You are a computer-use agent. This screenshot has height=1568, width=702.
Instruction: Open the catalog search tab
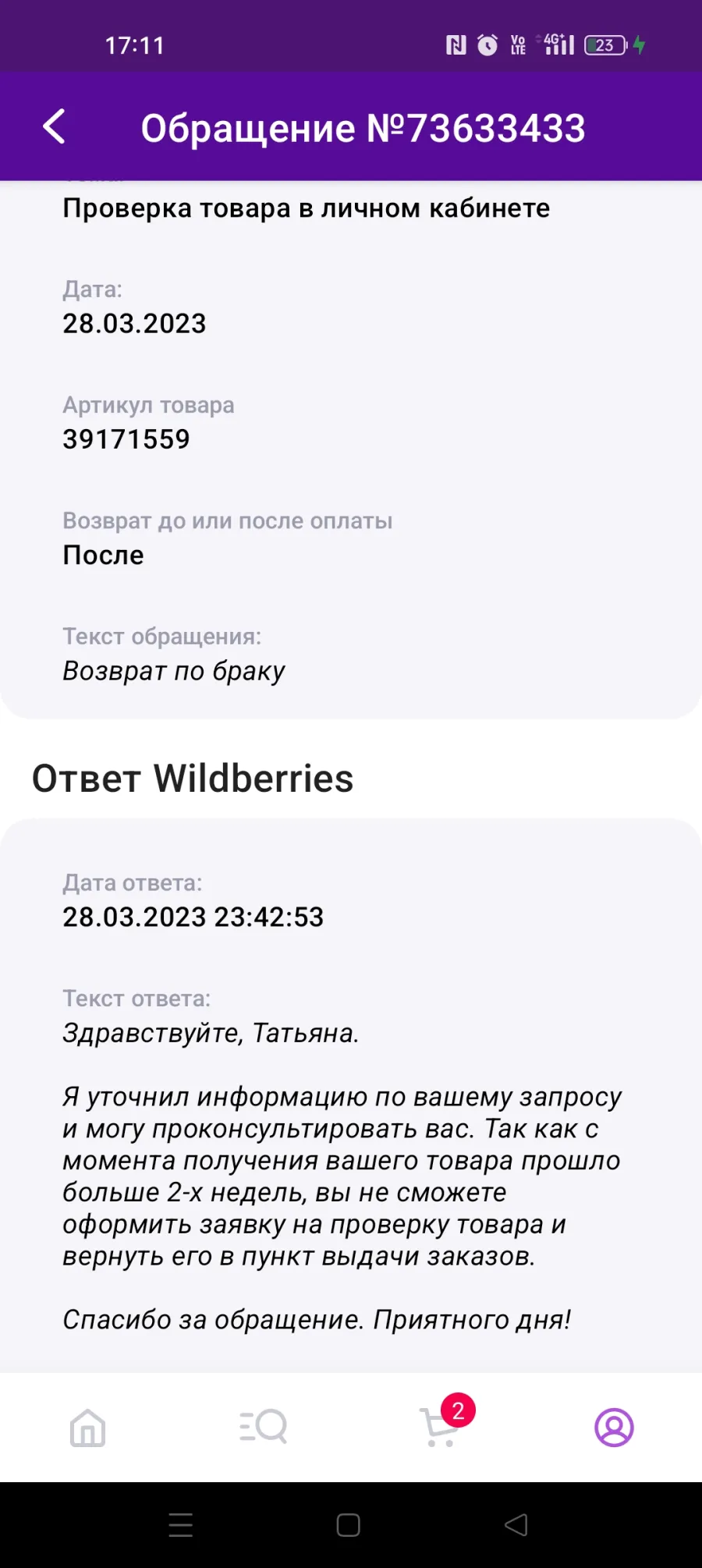(263, 1428)
